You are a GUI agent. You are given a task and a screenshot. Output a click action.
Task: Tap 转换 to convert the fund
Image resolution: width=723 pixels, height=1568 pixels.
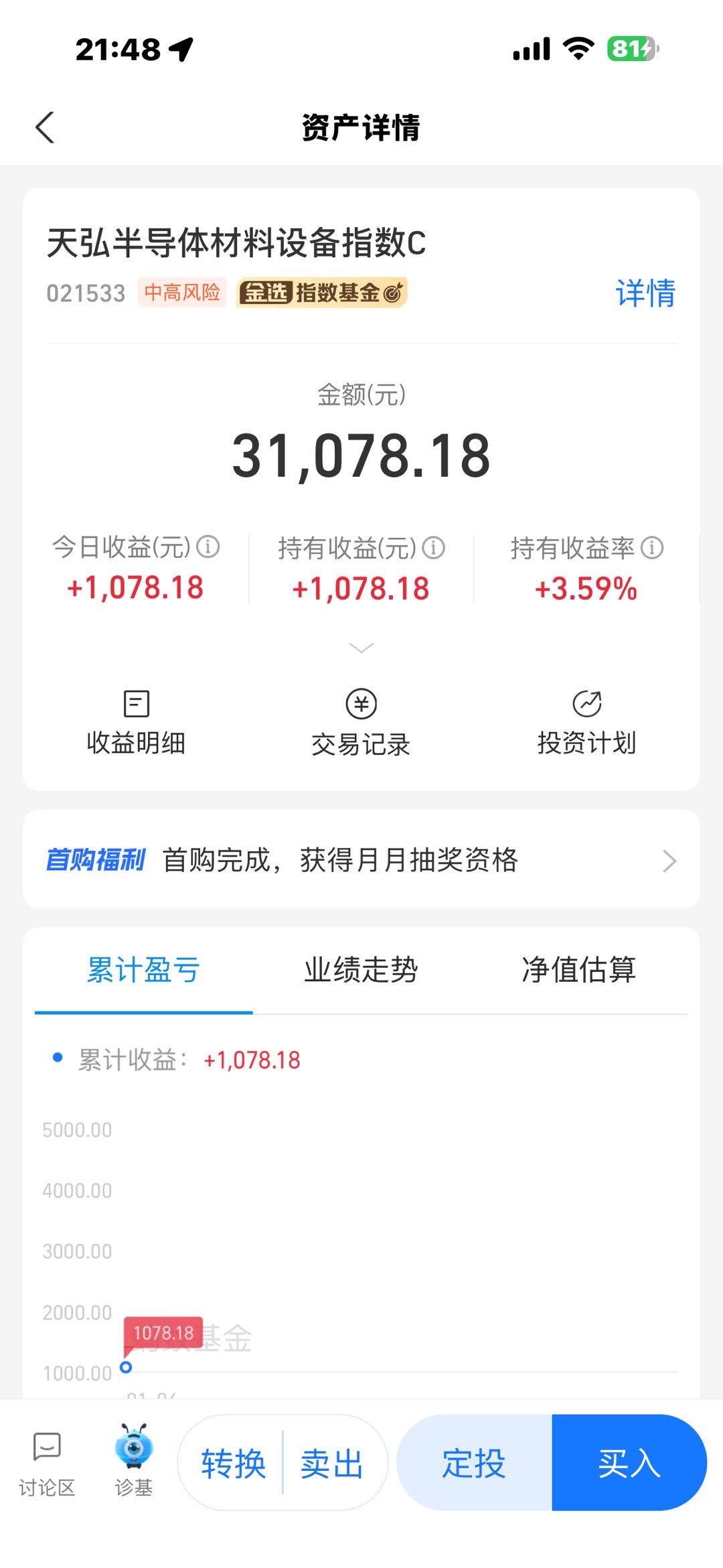coord(233,1464)
